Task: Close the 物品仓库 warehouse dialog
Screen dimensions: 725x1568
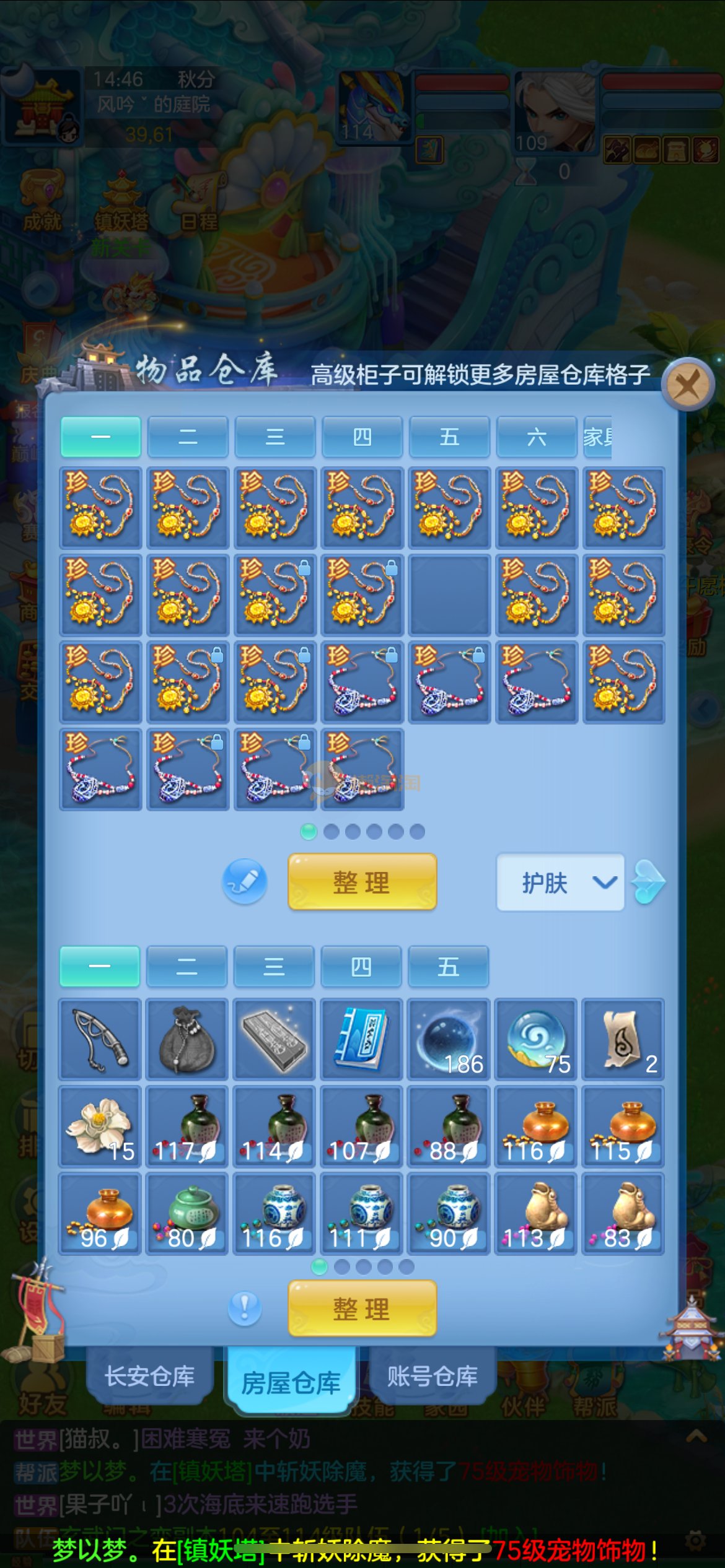Action: (688, 385)
